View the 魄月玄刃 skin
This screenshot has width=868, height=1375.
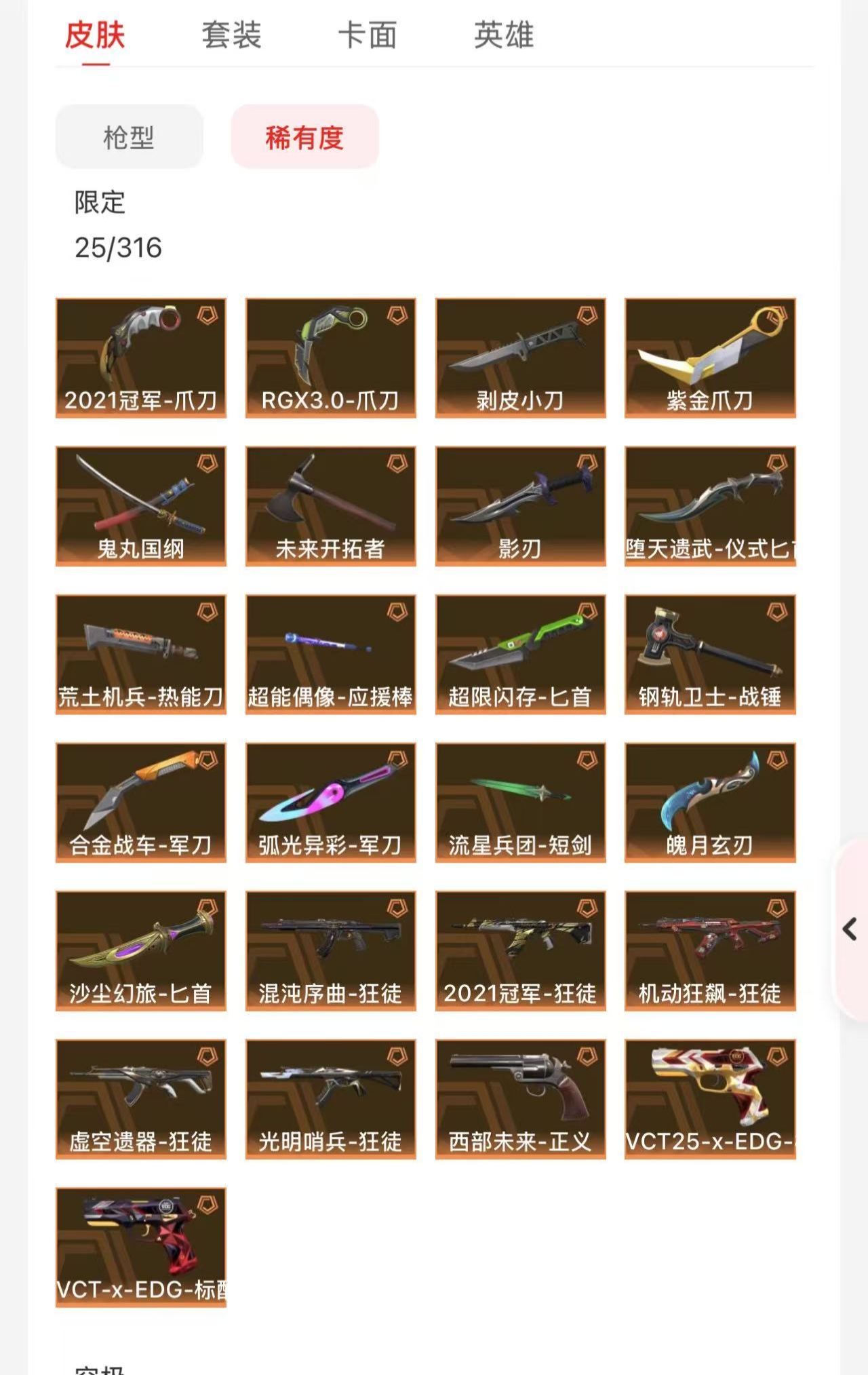[x=709, y=802]
